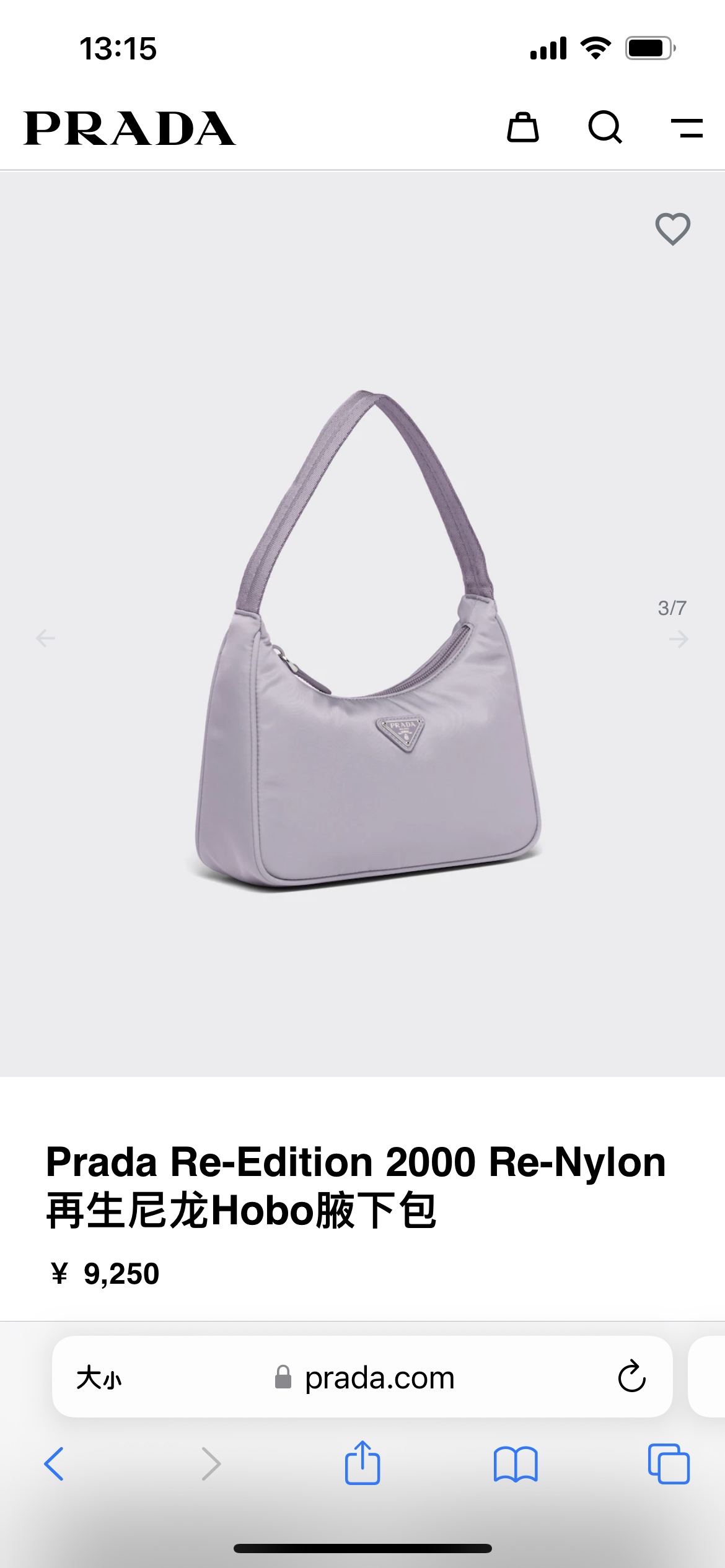Open the Prada hamburger menu

[687, 128]
